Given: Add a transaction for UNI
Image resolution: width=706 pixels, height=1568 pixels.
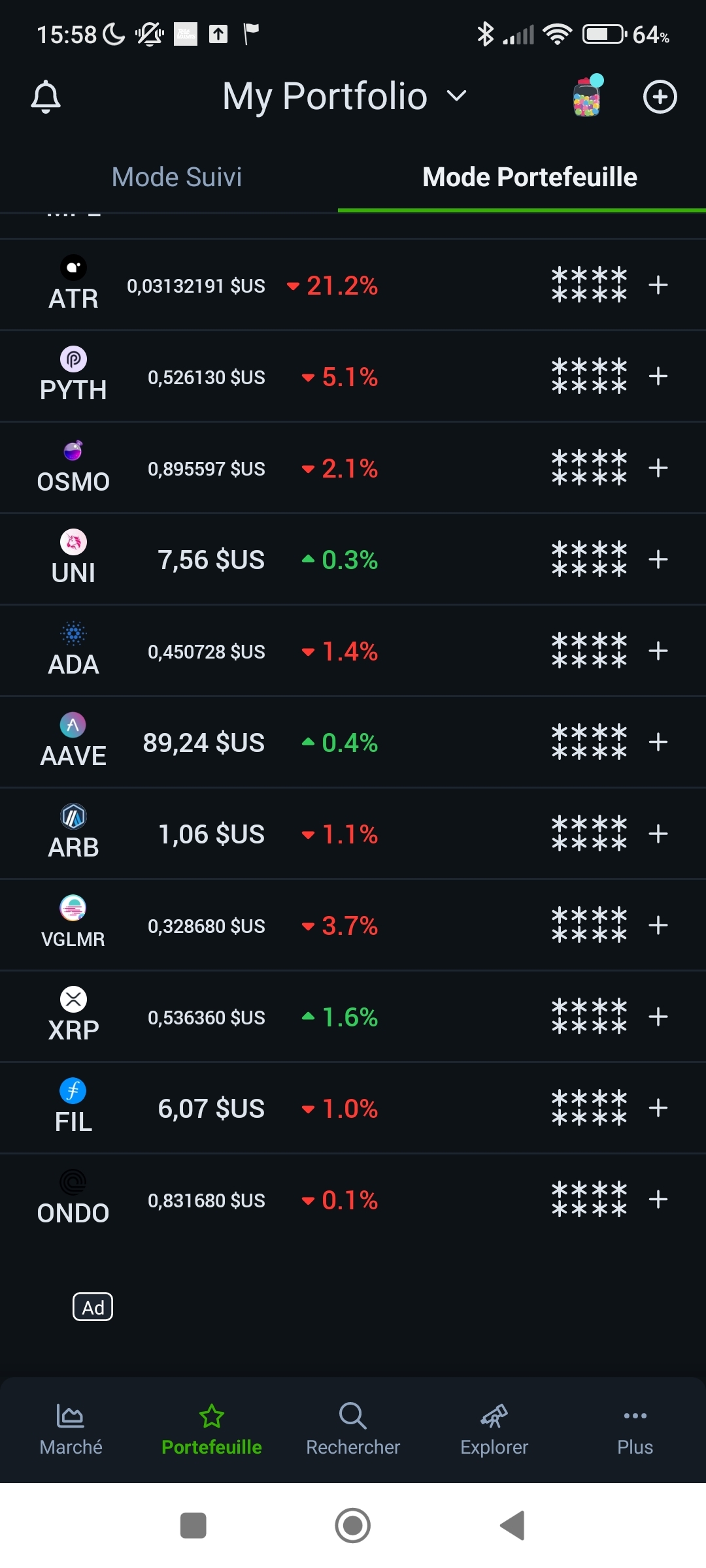Looking at the screenshot, I should (658, 559).
